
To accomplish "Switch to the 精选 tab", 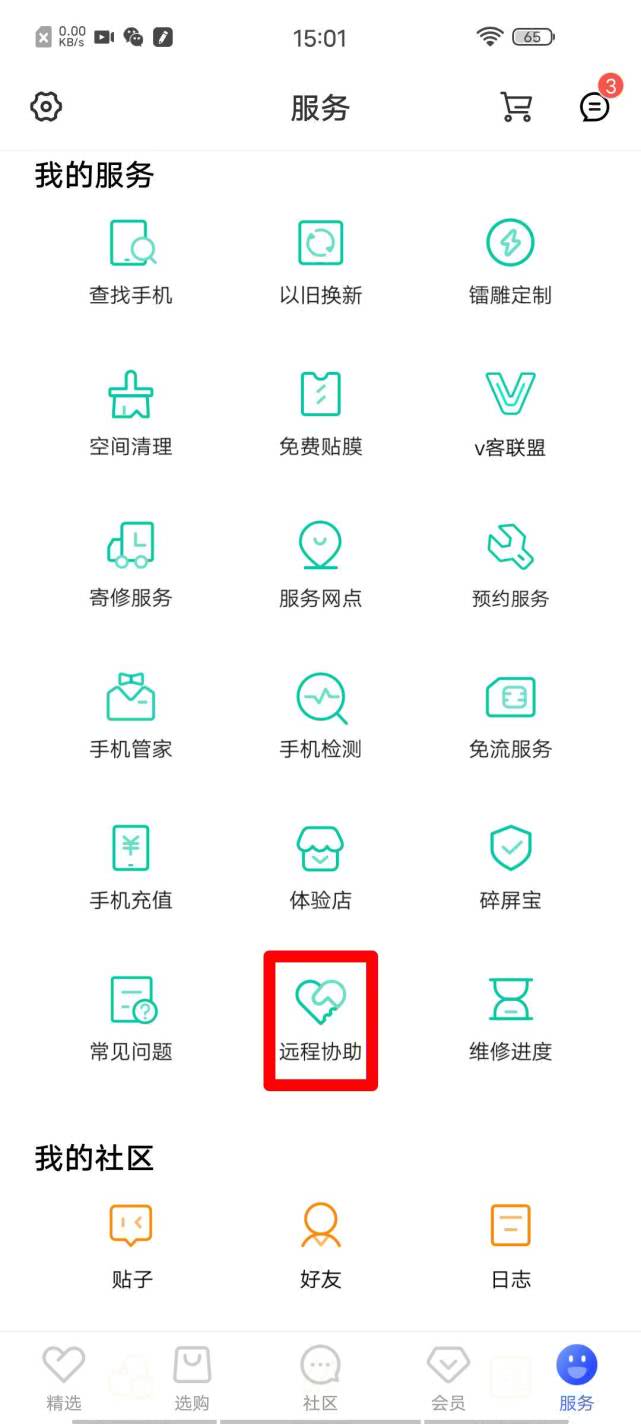I will tap(63, 1376).
